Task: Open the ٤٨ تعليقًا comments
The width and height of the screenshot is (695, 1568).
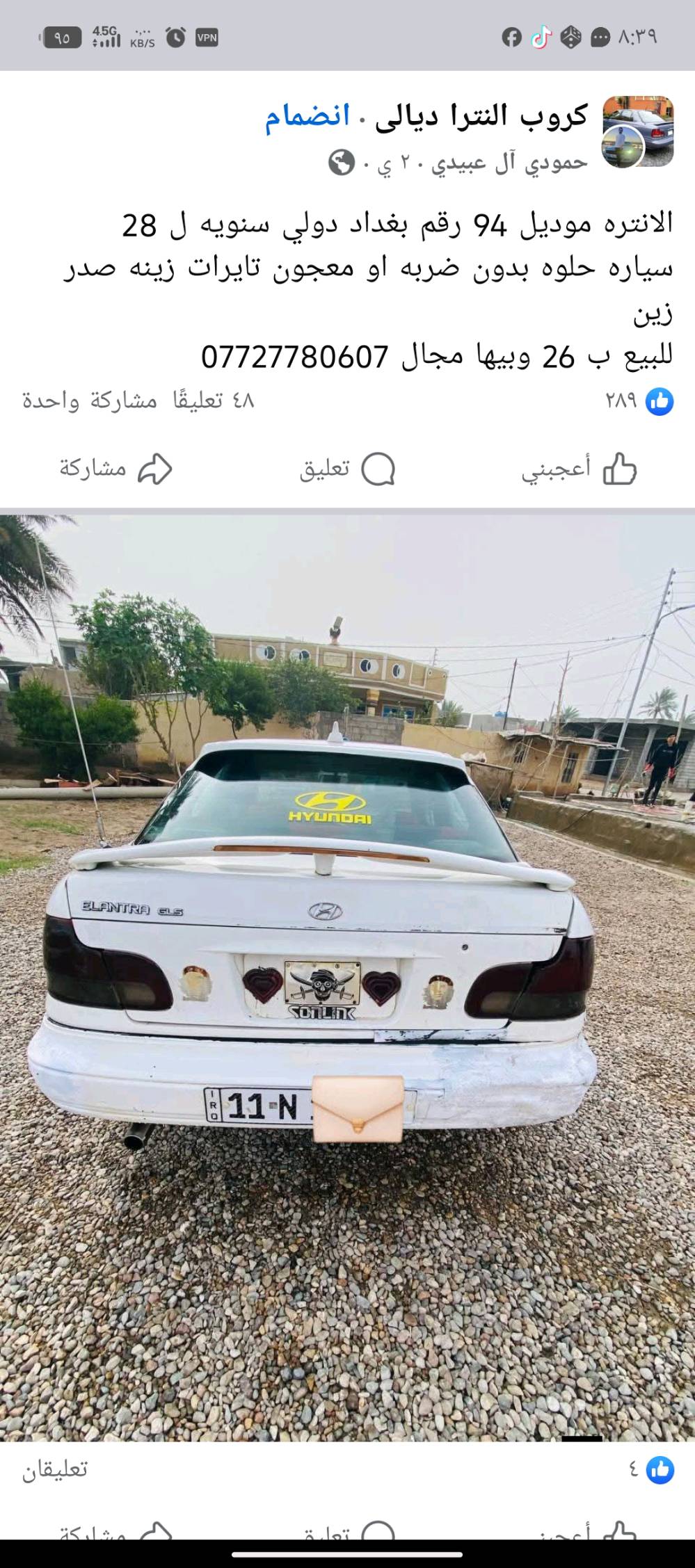Action: [x=214, y=401]
